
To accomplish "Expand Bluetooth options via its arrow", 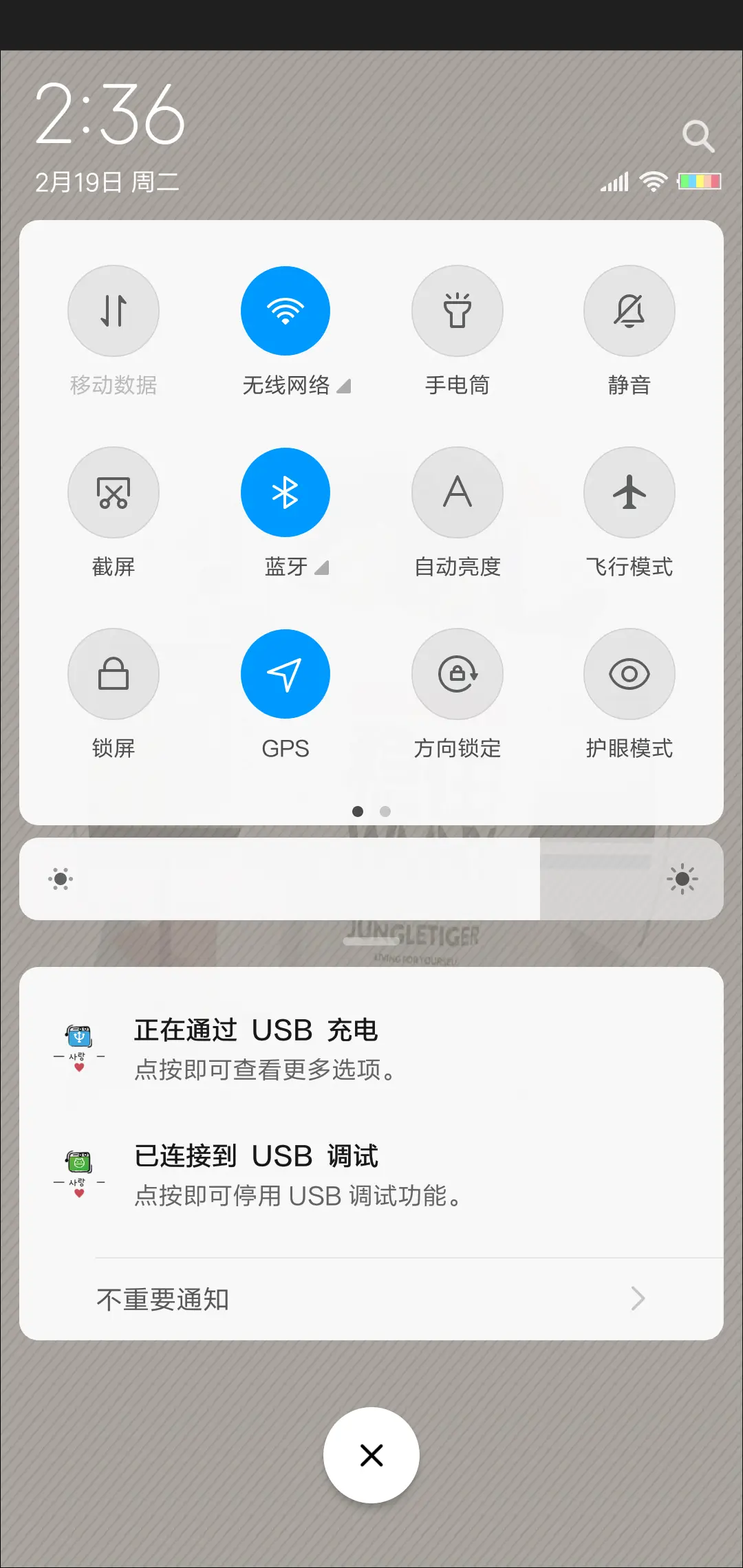I will point(322,568).
